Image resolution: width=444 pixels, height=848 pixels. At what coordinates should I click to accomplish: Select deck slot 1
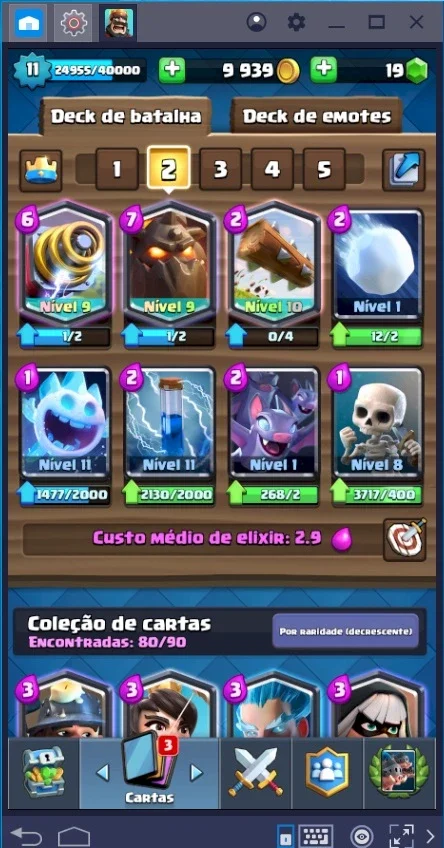[x=117, y=169]
